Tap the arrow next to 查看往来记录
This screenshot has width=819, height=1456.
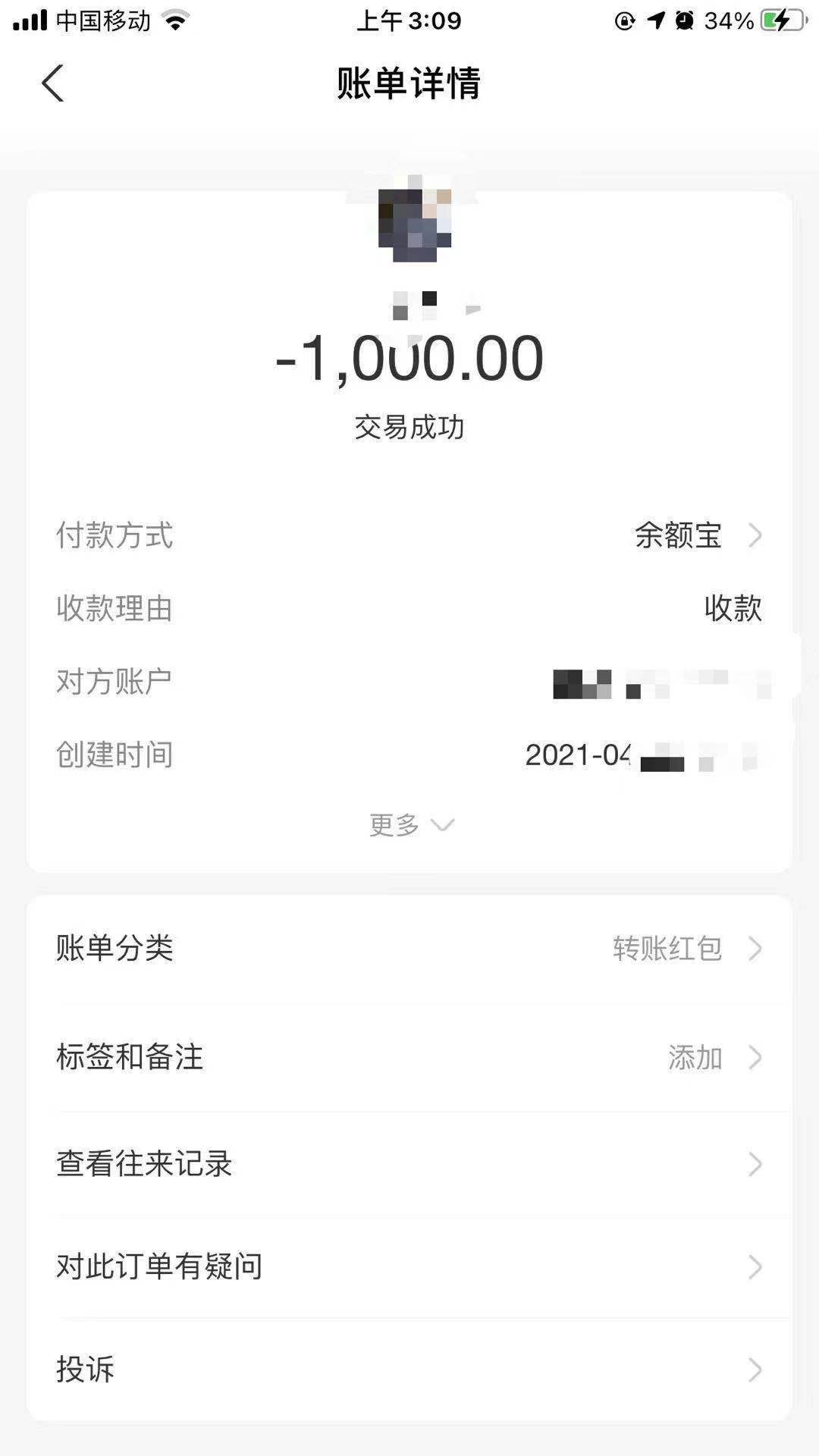753,1163
